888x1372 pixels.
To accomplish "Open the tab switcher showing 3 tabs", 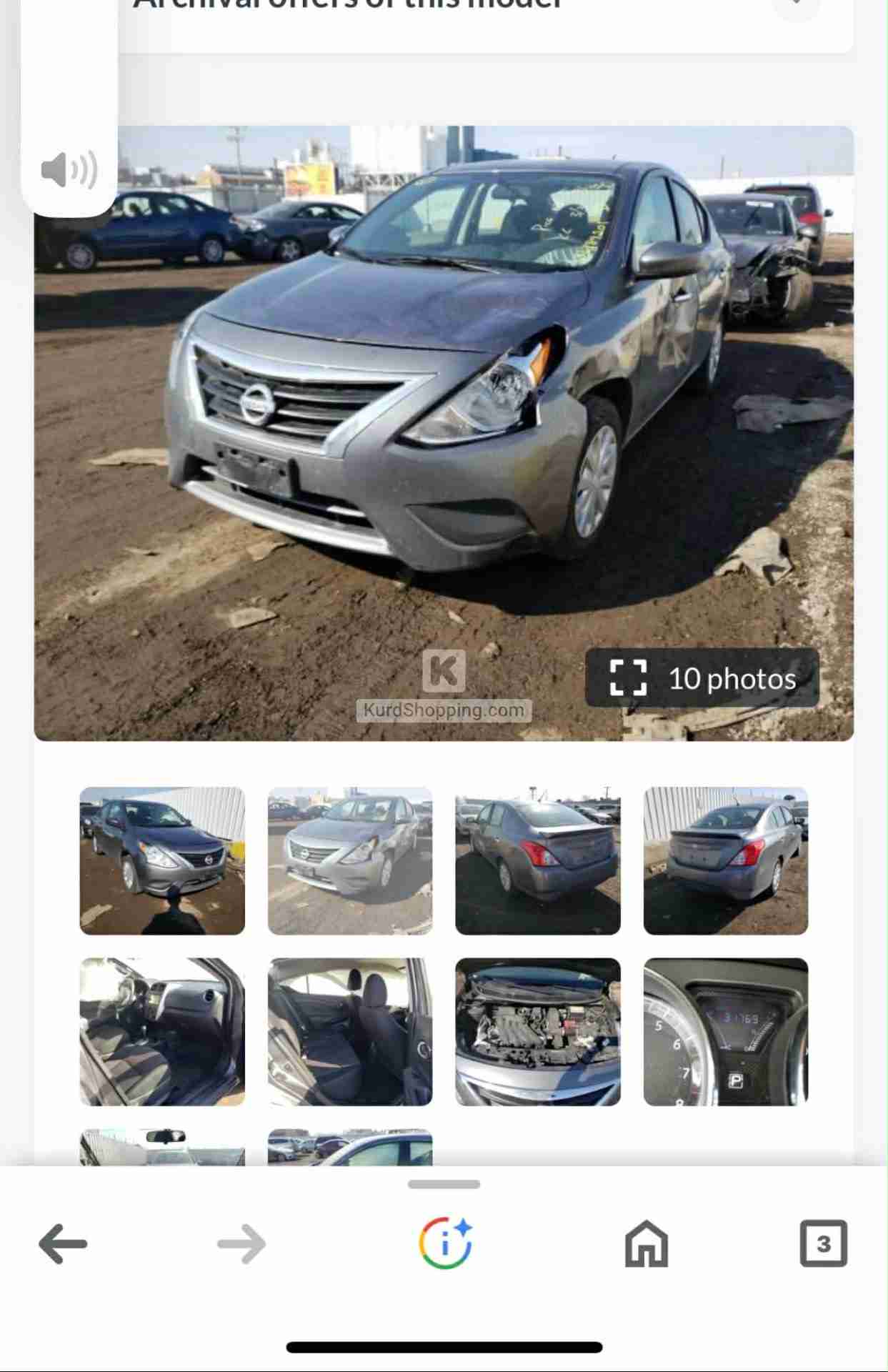I will (823, 1243).
